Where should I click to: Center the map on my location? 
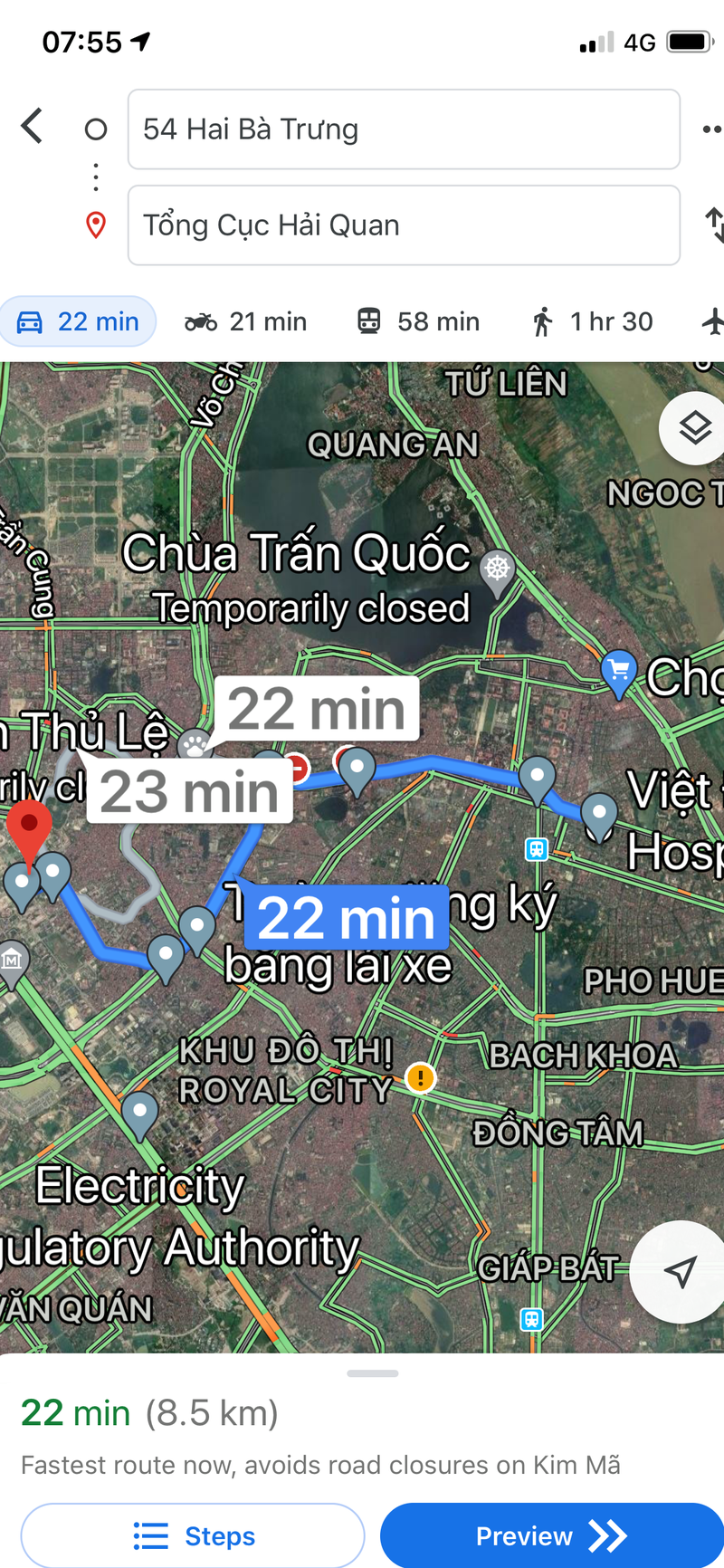point(681,1271)
